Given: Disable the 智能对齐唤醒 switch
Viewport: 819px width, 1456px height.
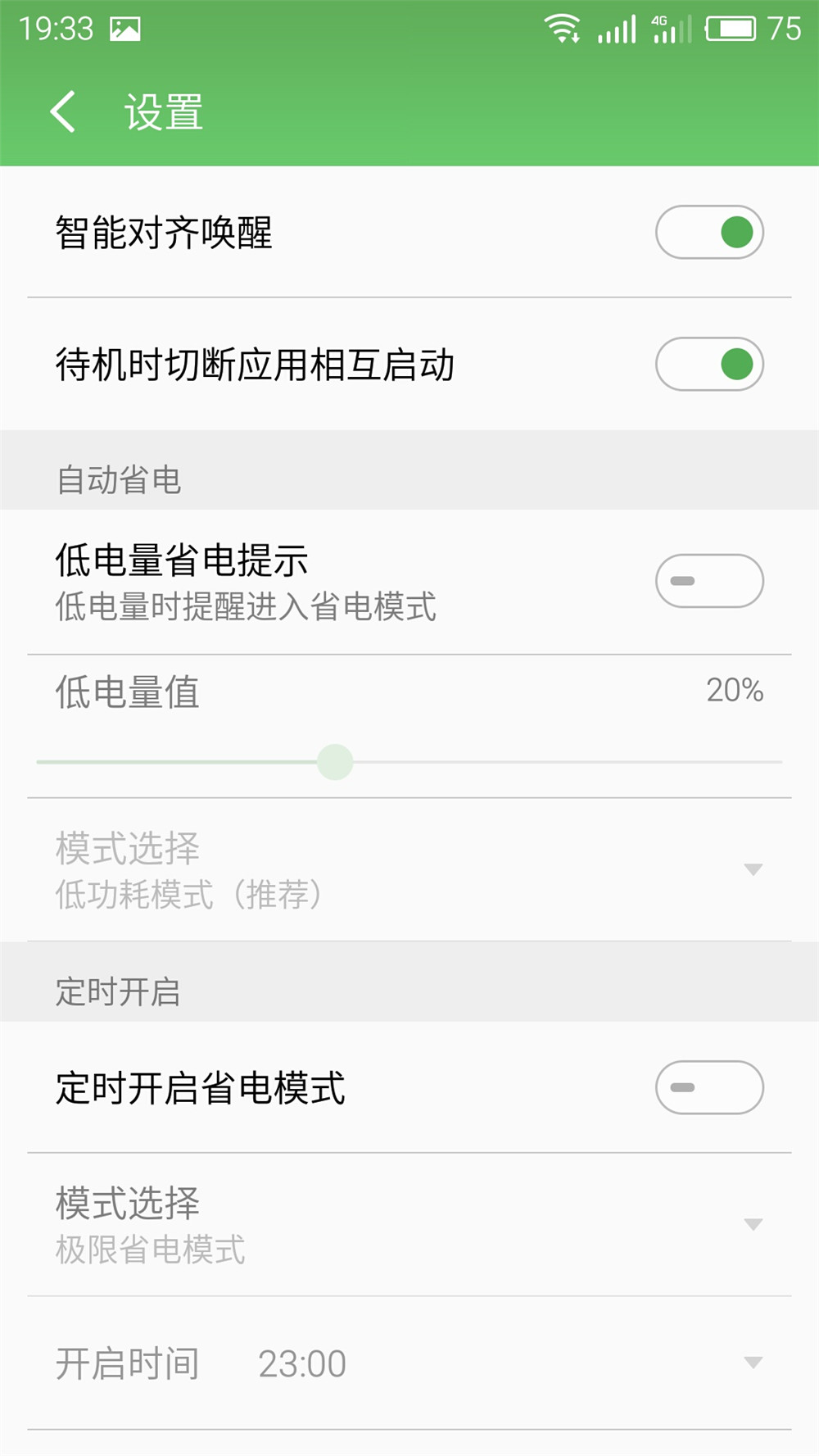Looking at the screenshot, I should click(709, 233).
